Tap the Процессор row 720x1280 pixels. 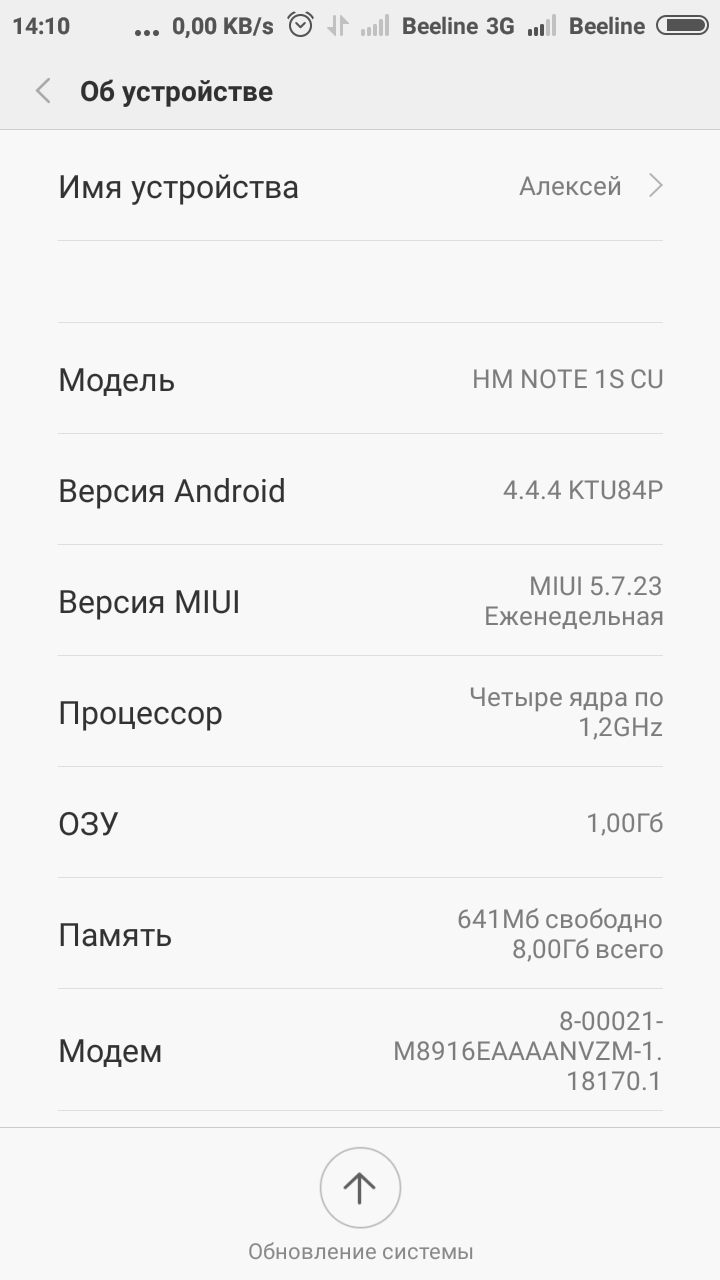click(360, 712)
